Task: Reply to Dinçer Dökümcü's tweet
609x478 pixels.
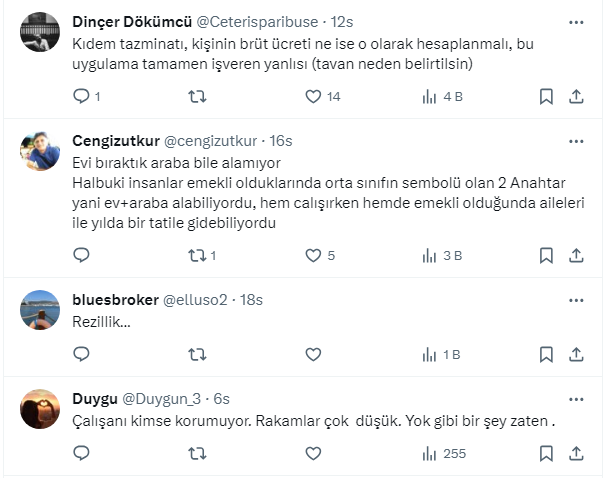Action: click(82, 97)
